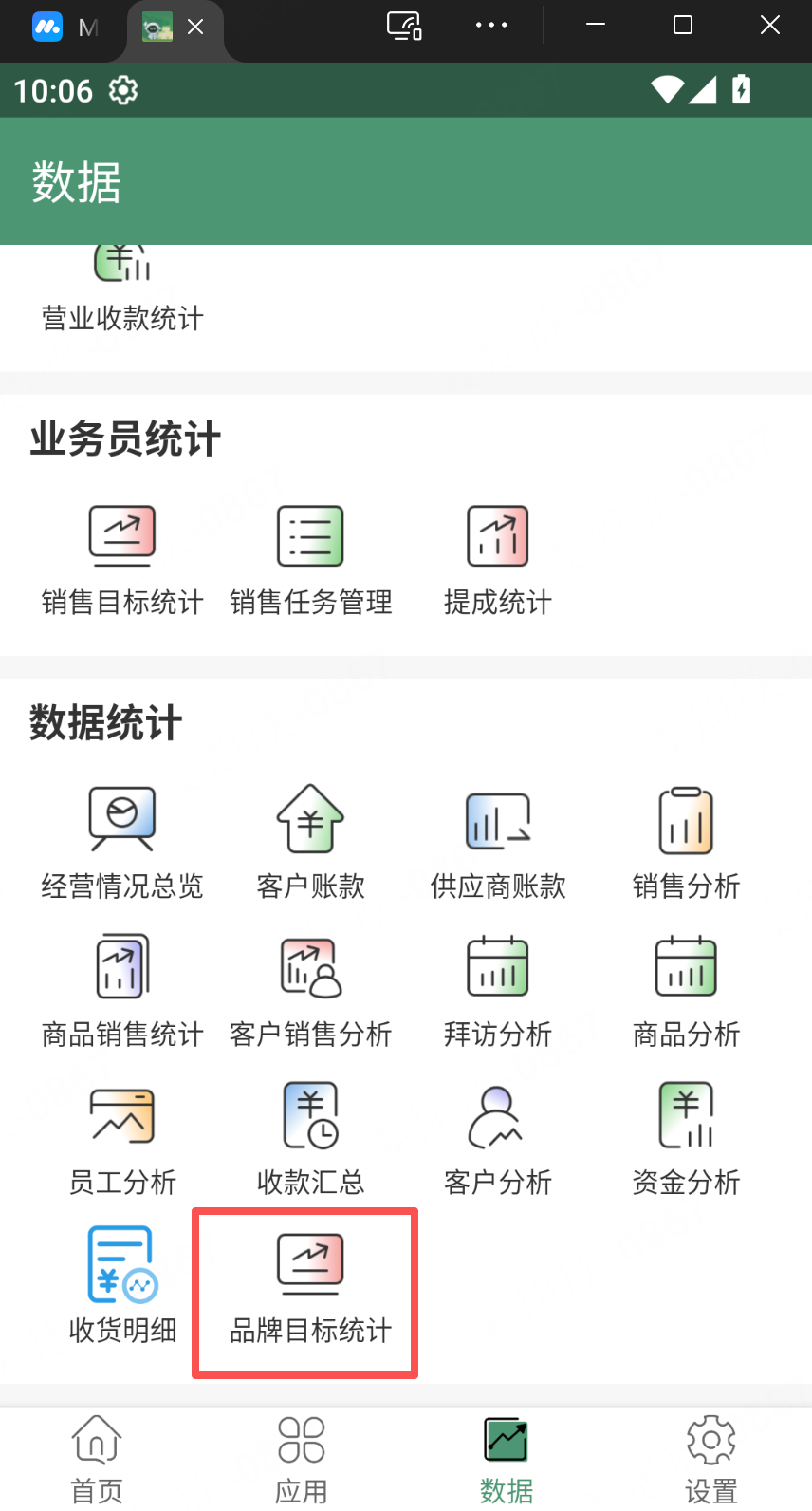Screen dimensions: 812x1511
Task: Open 销售任务管理
Action: [310, 560]
